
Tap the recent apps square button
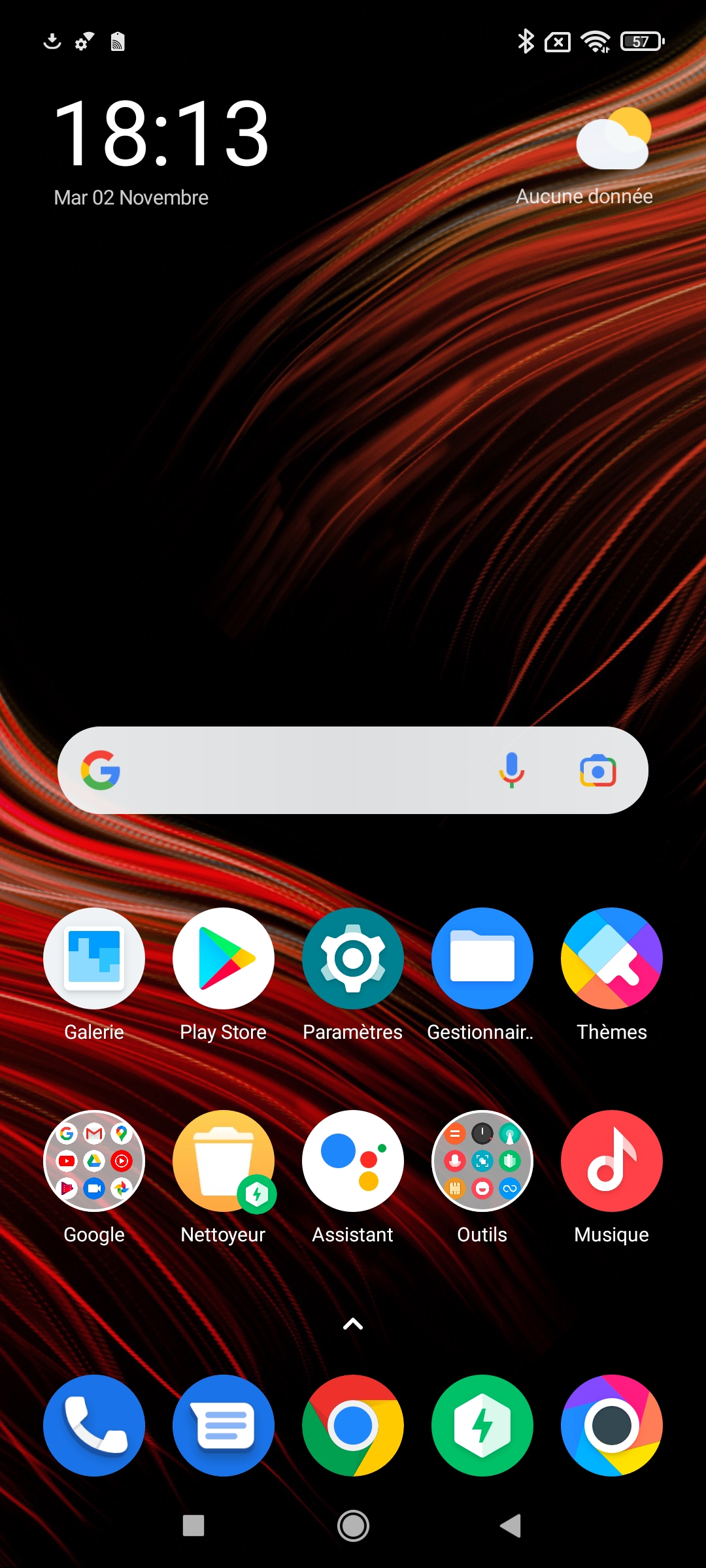click(193, 1526)
